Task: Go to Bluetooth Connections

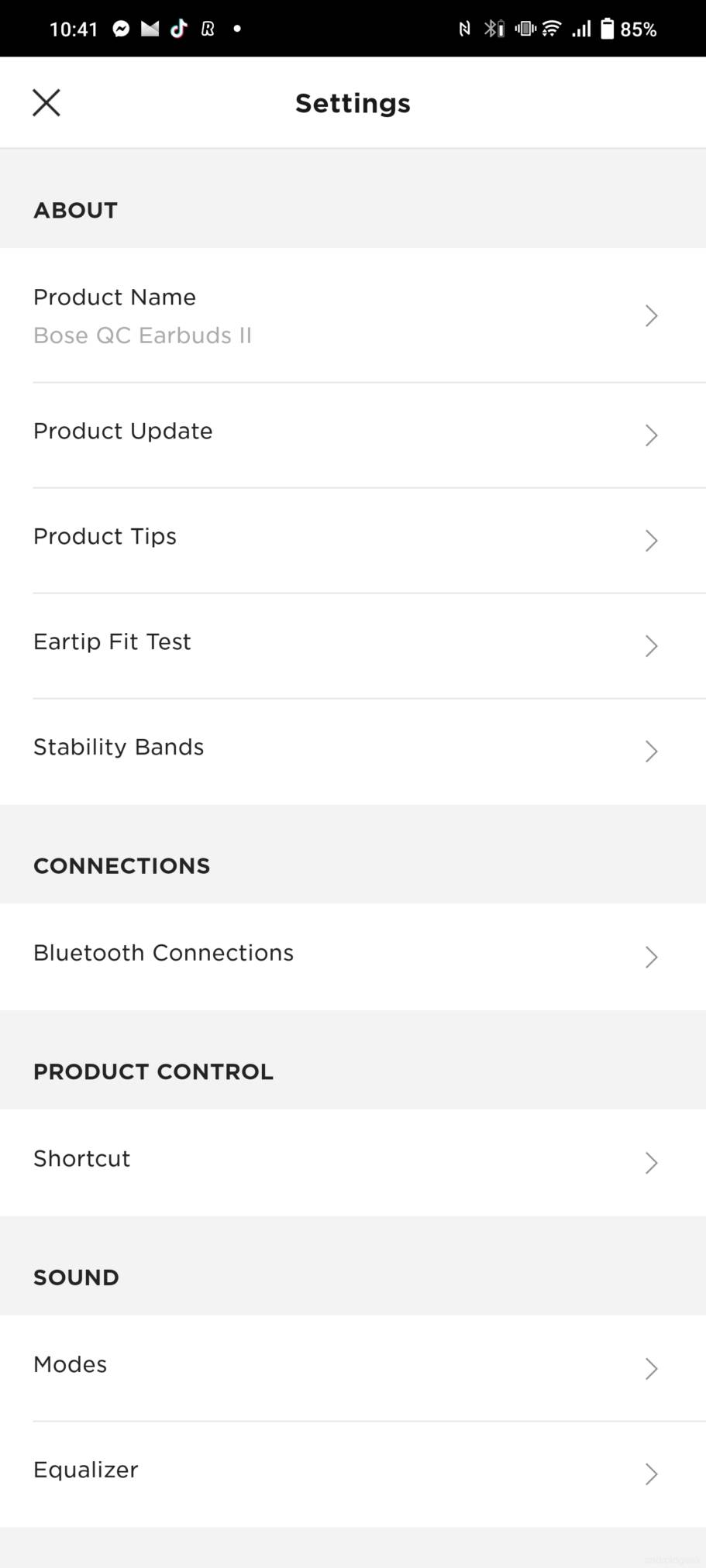Action: 353,956
